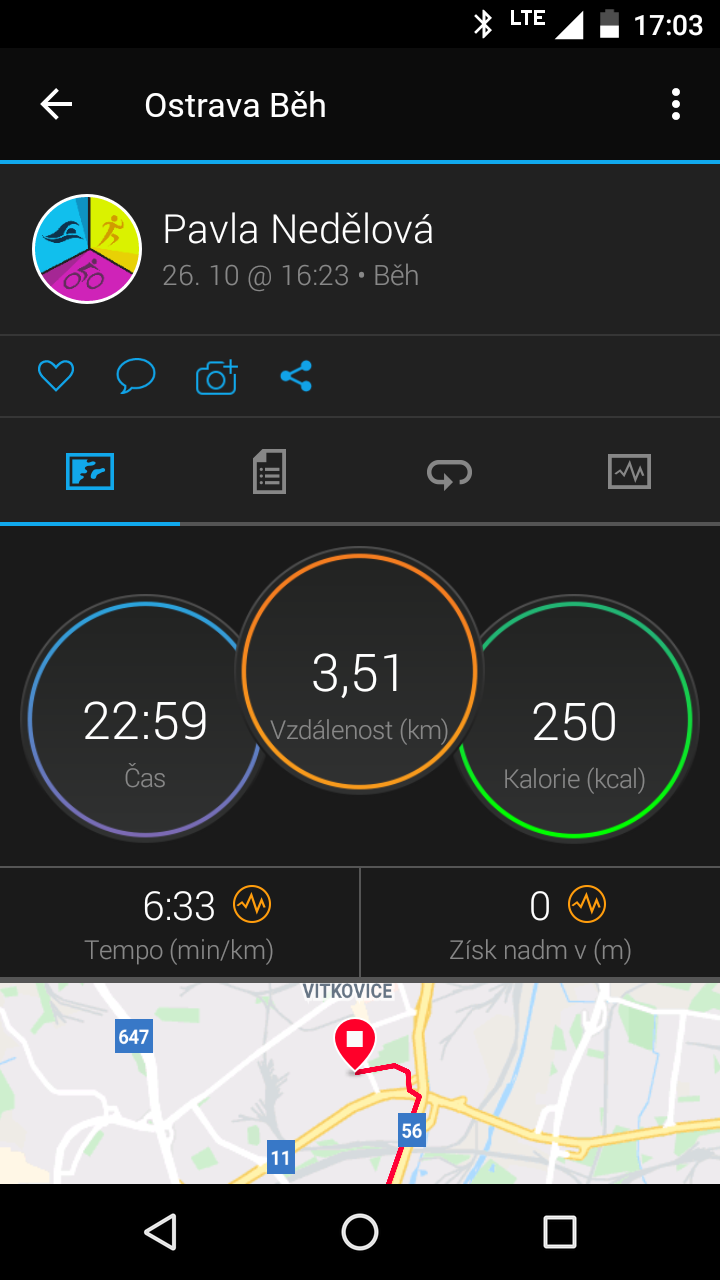Open the route map
This screenshot has height=1280, width=720.
(360, 1083)
